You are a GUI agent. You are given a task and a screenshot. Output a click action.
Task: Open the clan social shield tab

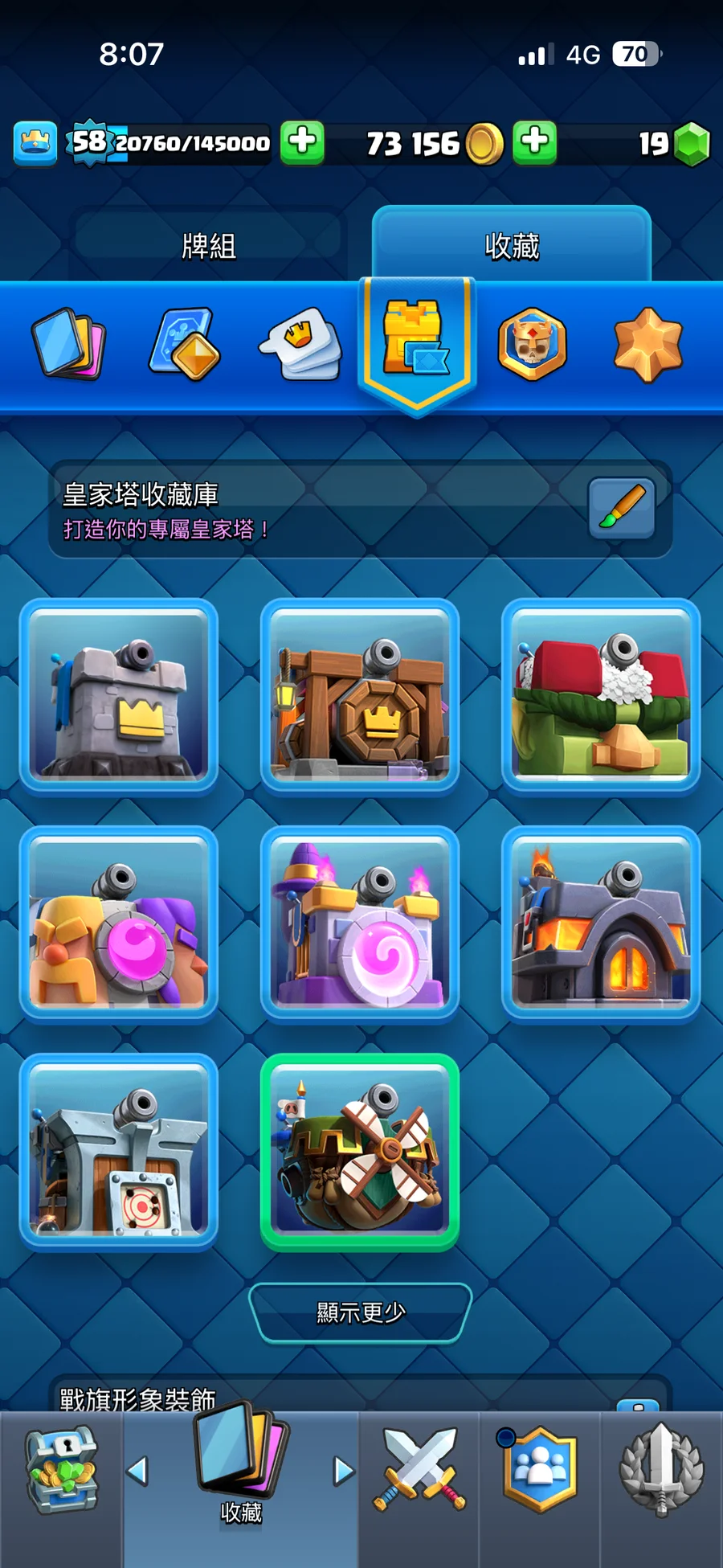coord(540,1471)
